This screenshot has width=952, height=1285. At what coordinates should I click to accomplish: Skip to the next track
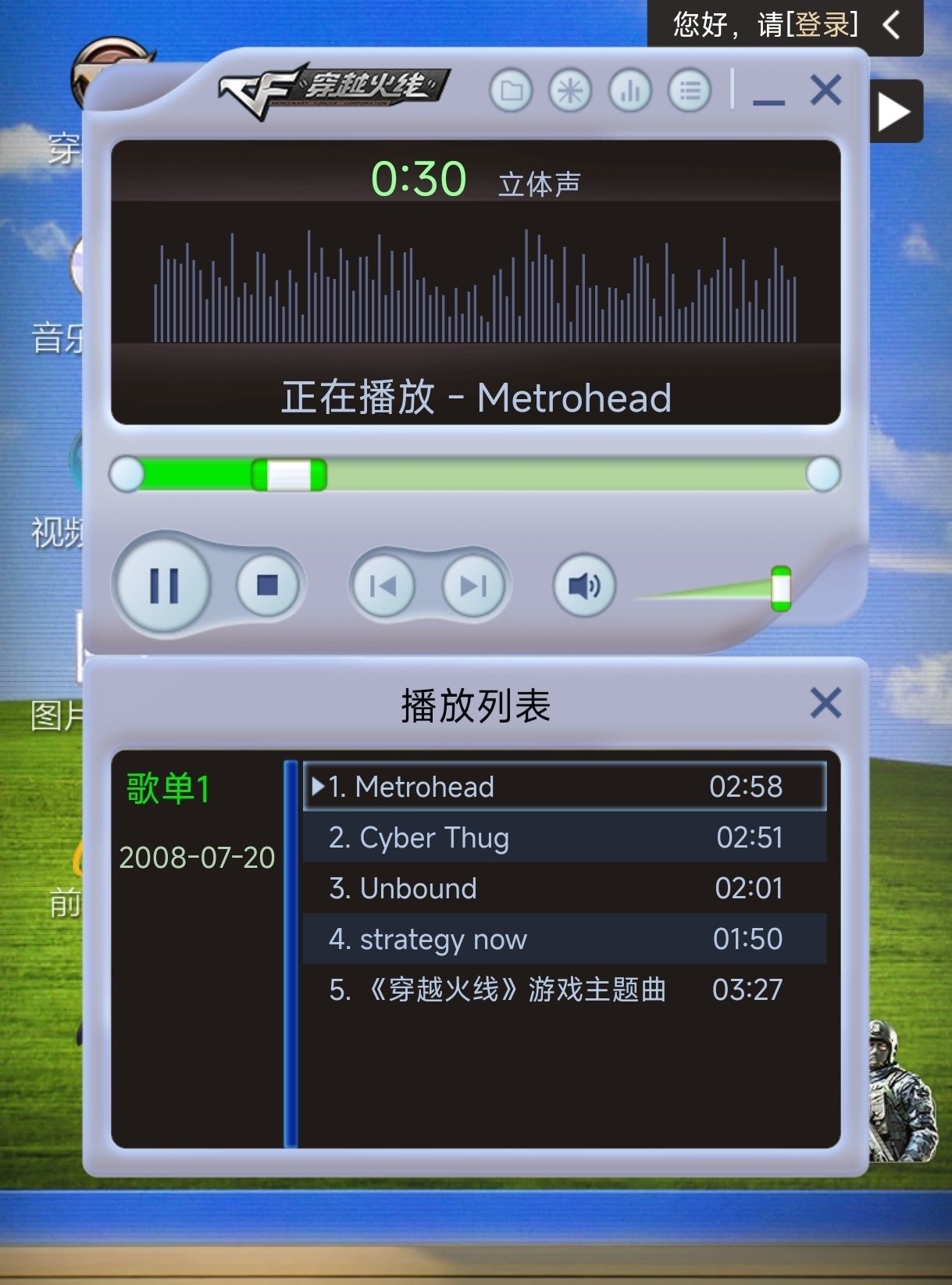point(473,585)
